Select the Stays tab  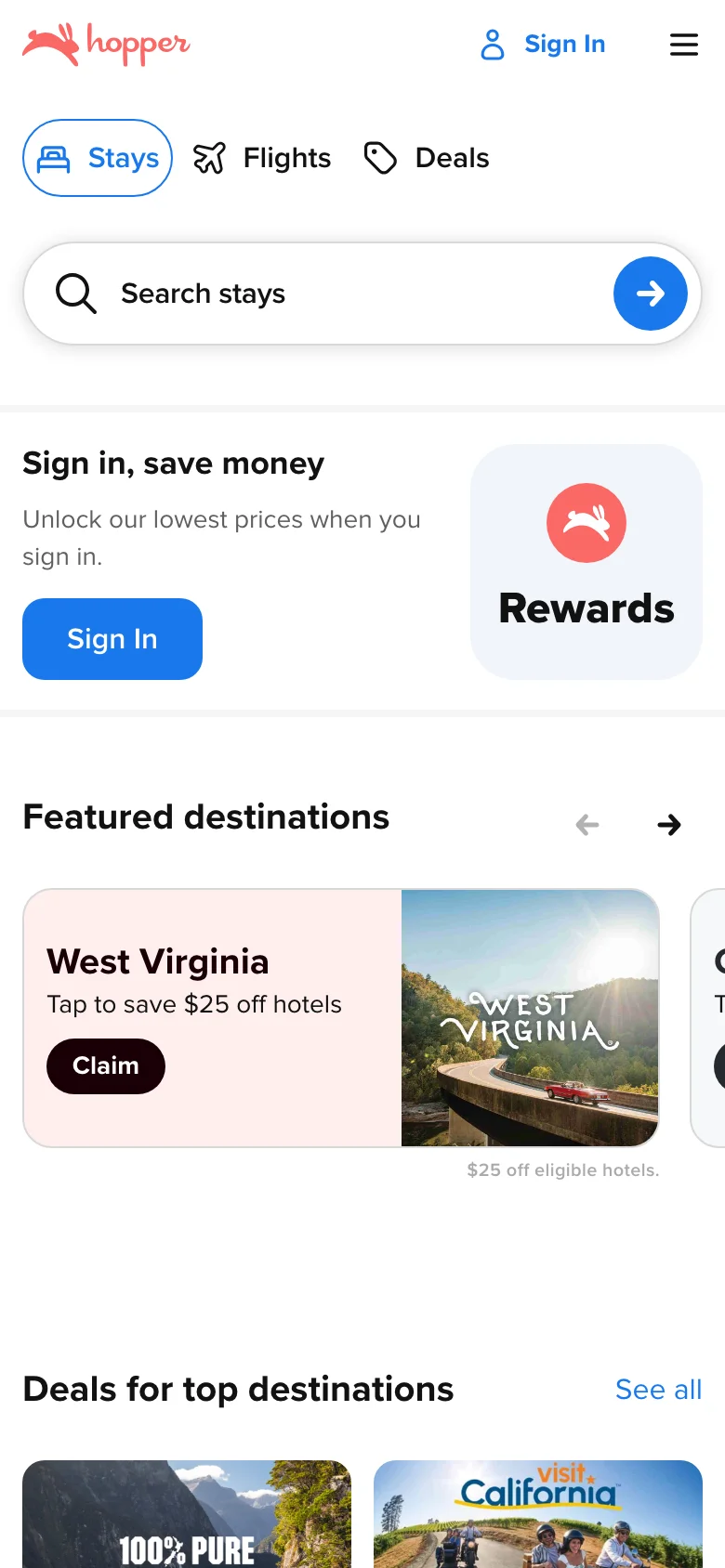point(98,158)
